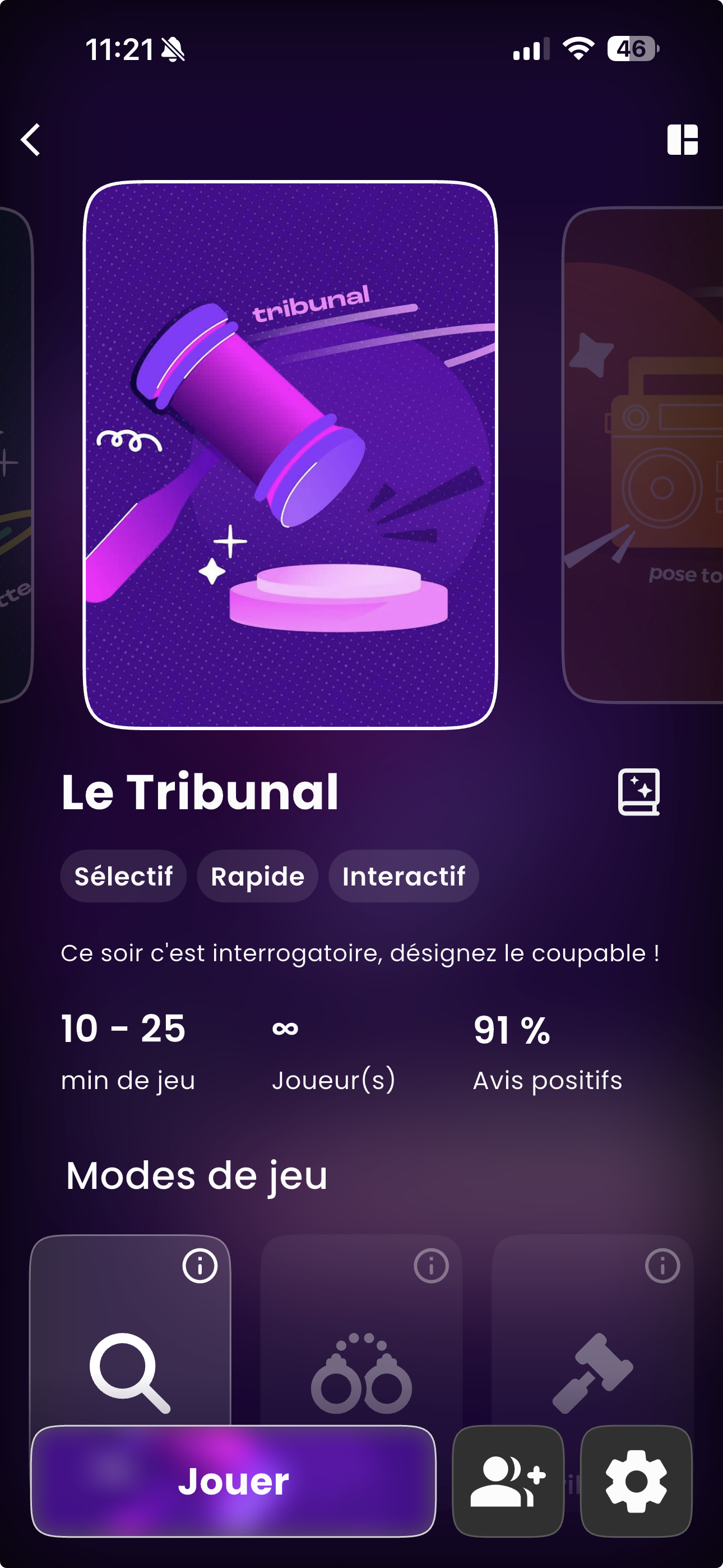The image size is (723, 1568).
Task: Add players with the person-plus button
Action: (508, 1481)
